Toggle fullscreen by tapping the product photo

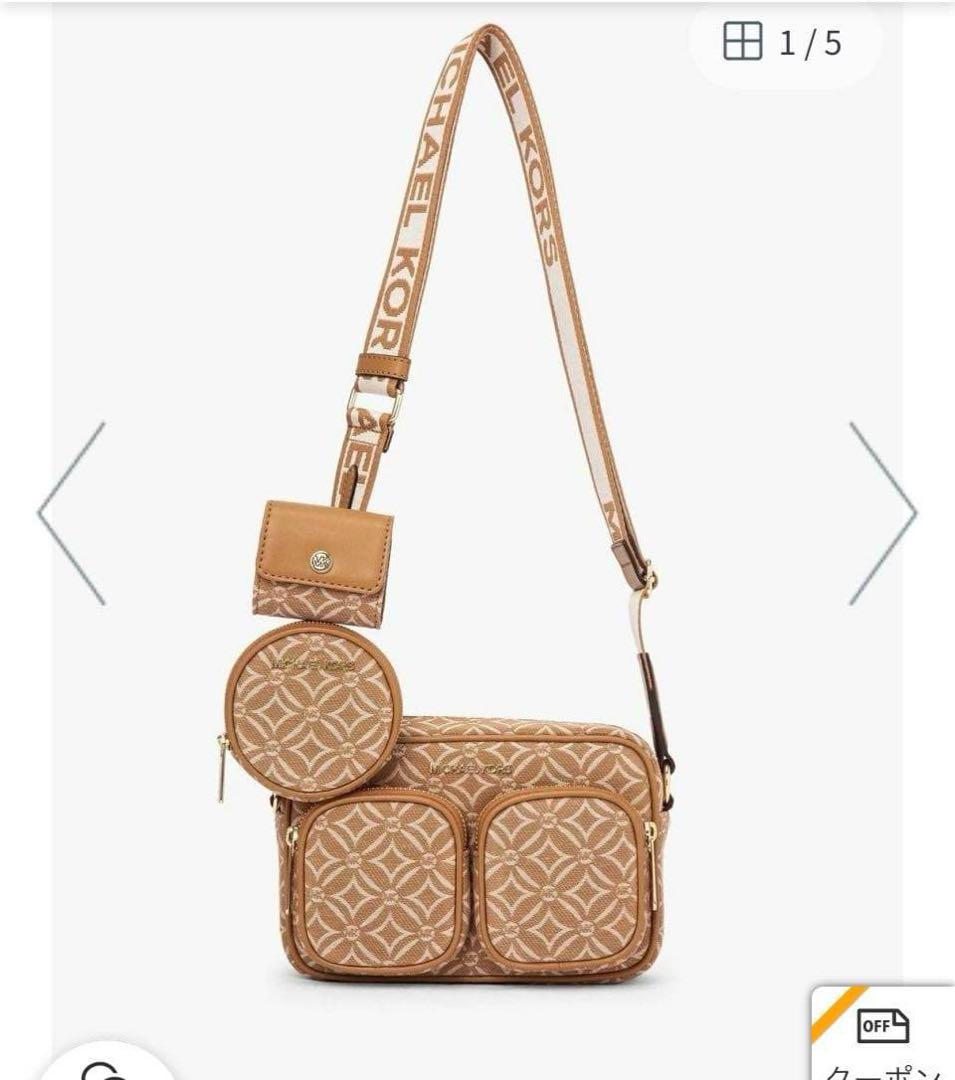[x=470, y=600]
